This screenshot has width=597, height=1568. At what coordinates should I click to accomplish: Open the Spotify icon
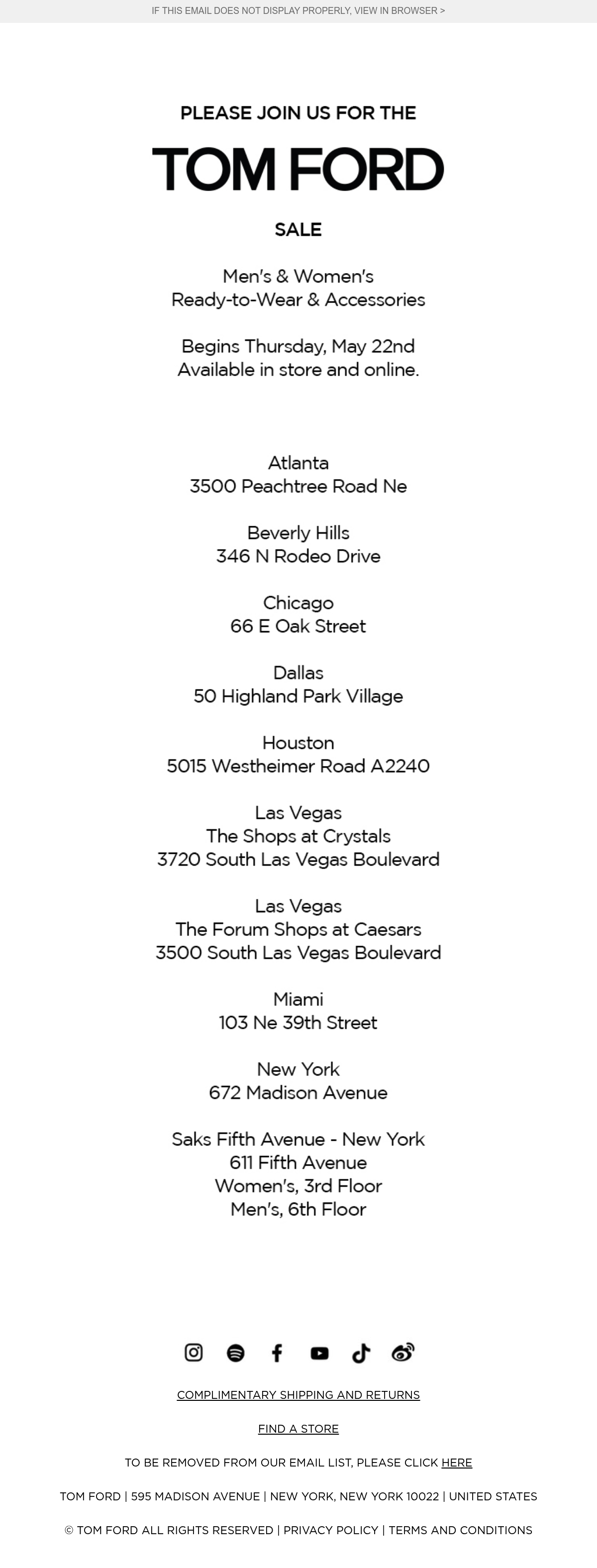click(x=235, y=1353)
